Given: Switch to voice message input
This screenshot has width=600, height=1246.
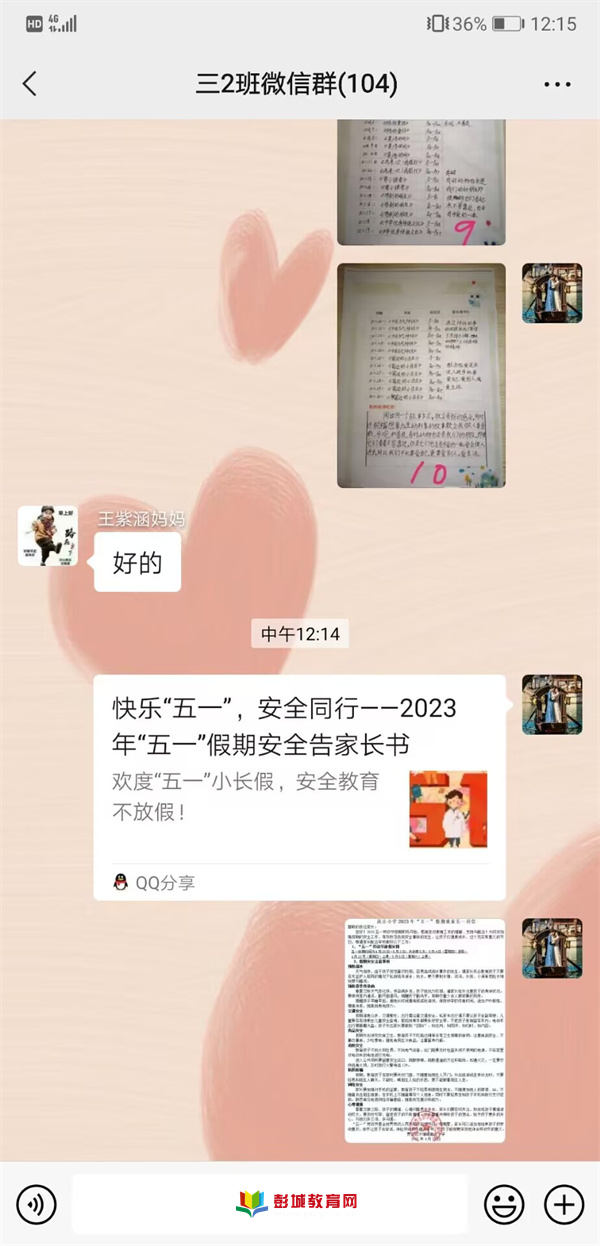Looking at the screenshot, I should (x=36, y=1204).
